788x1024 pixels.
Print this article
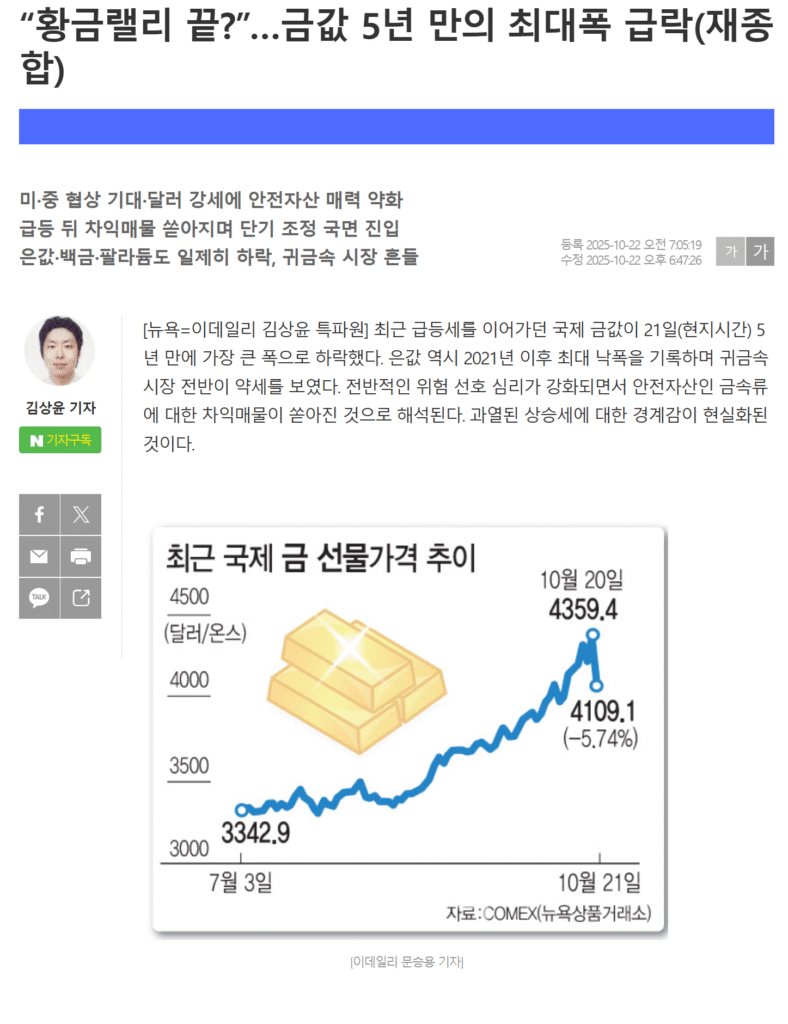click(81, 556)
